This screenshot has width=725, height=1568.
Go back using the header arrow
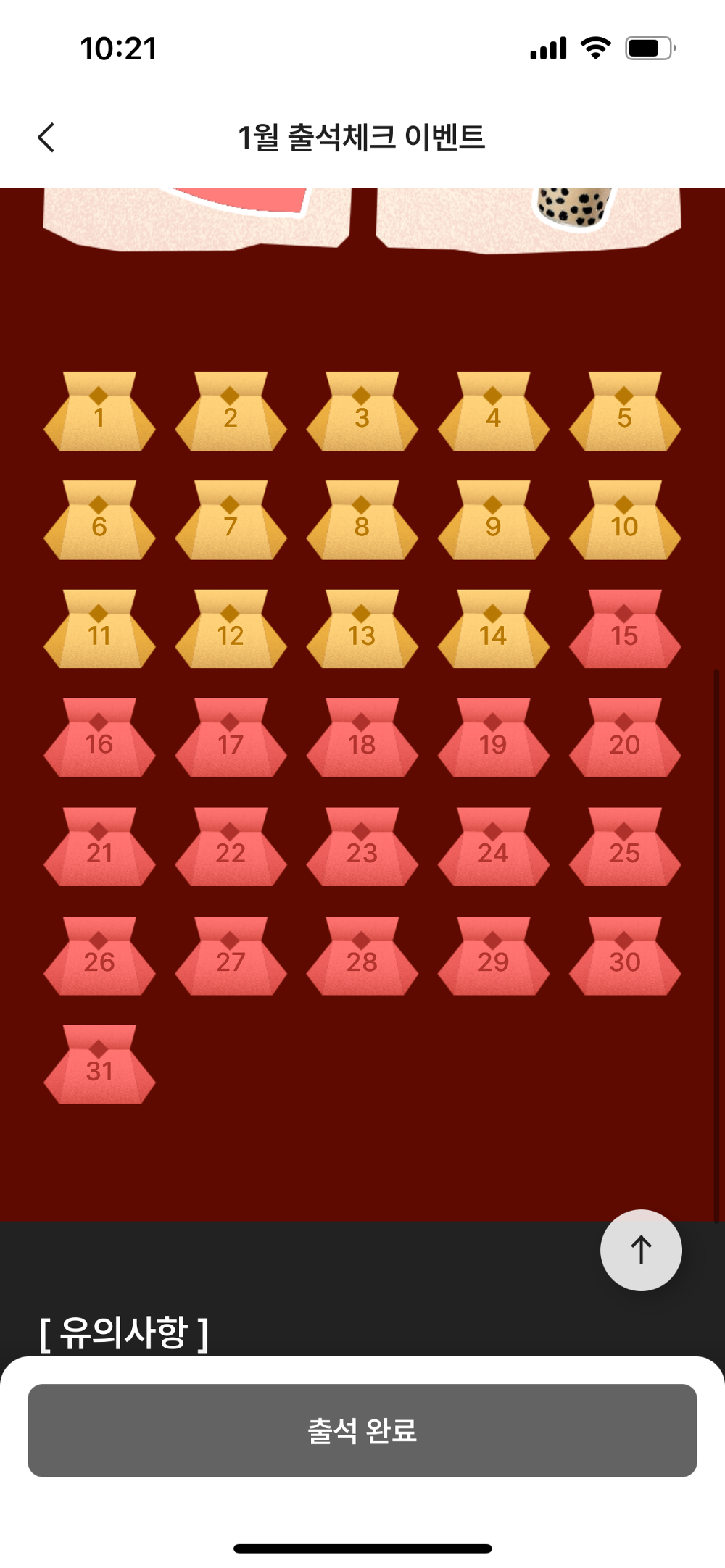[46, 137]
